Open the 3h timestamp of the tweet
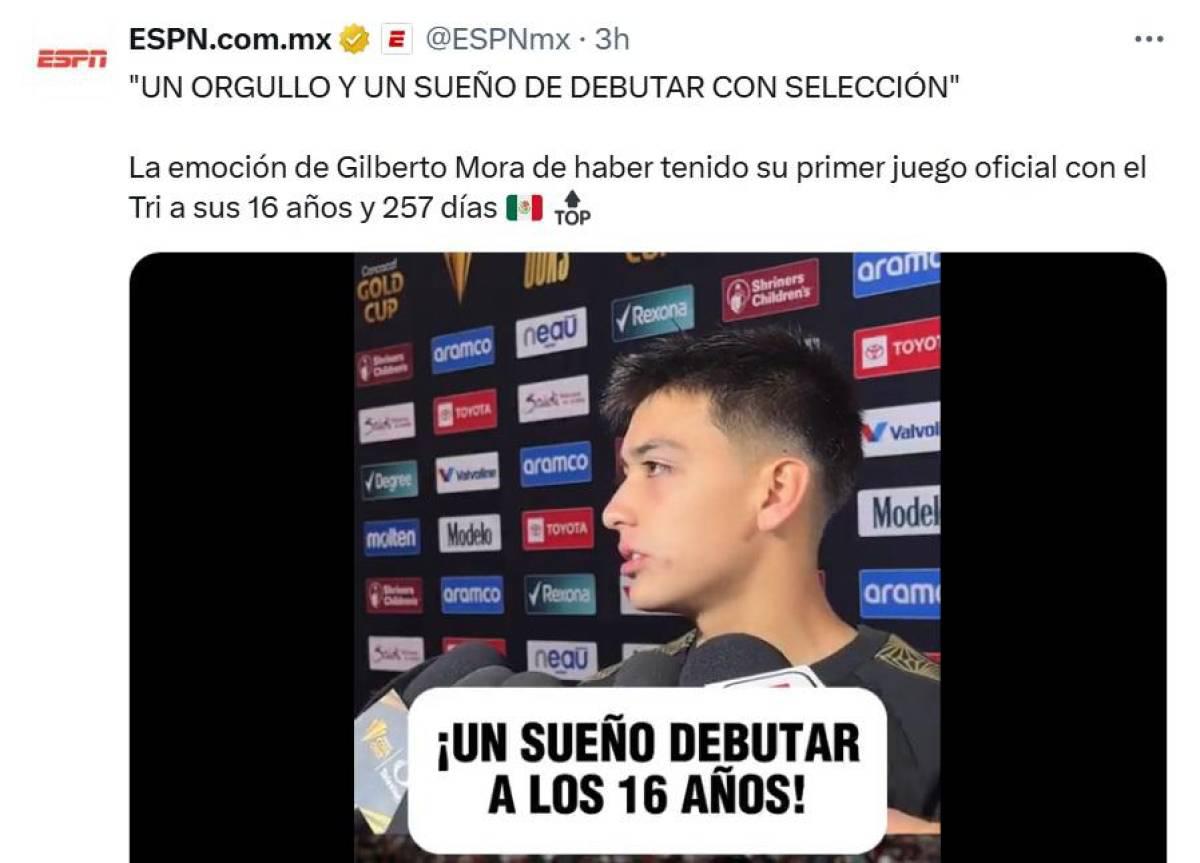This screenshot has height=863, width=1200. point(612,40)
